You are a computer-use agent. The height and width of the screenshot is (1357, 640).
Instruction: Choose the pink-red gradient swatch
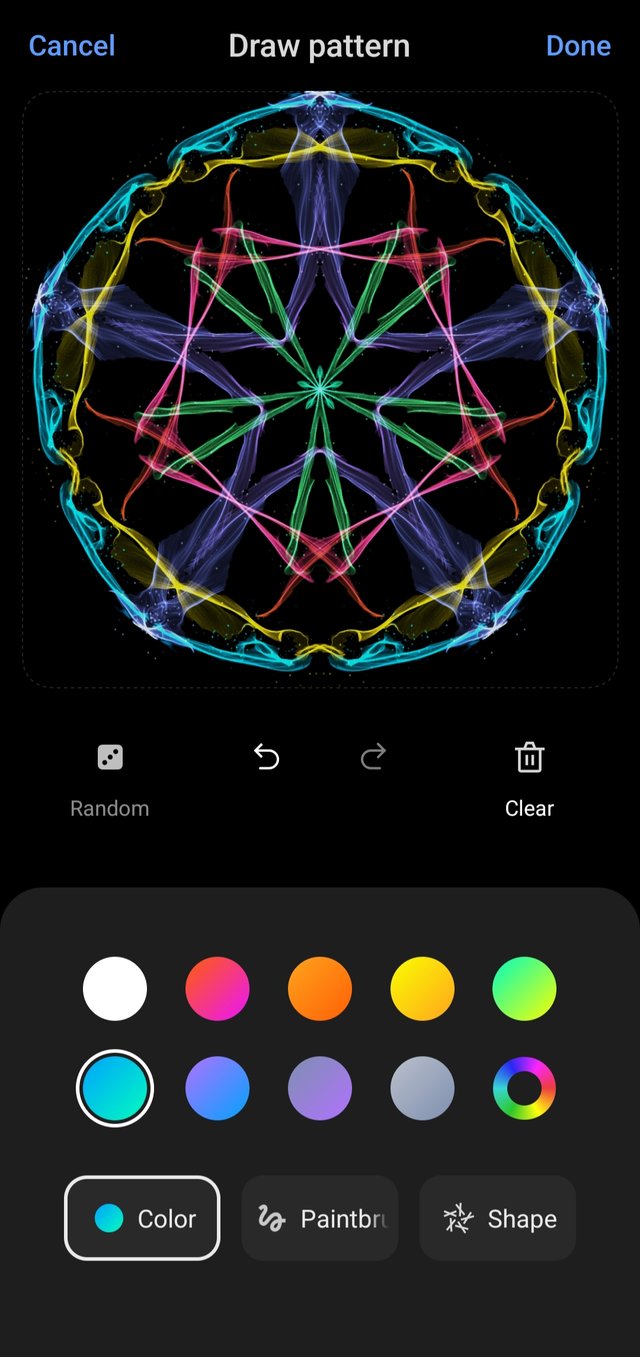(x=217, y=988)
